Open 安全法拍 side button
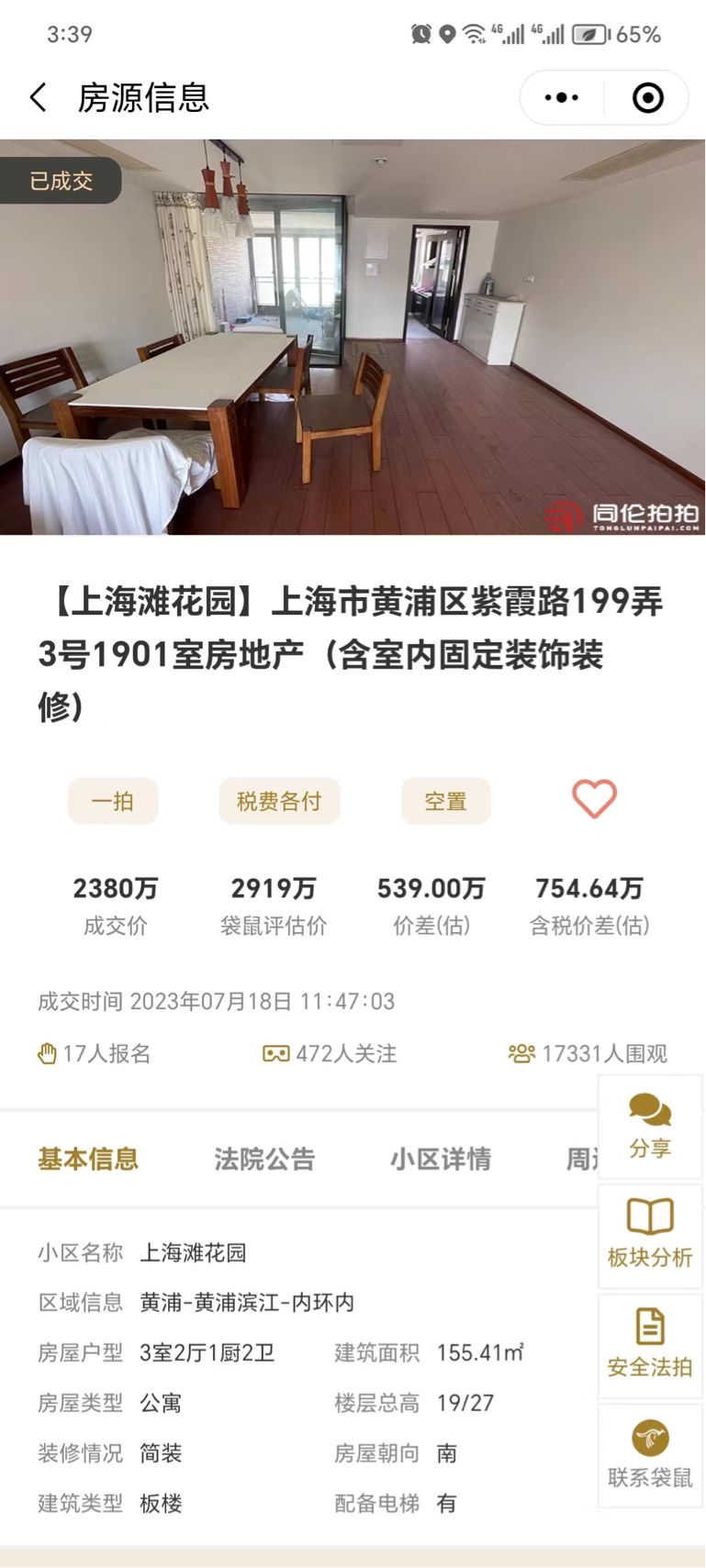Image resolution: width=706 pixels, height=1568 pixels. click(650, 1345)
